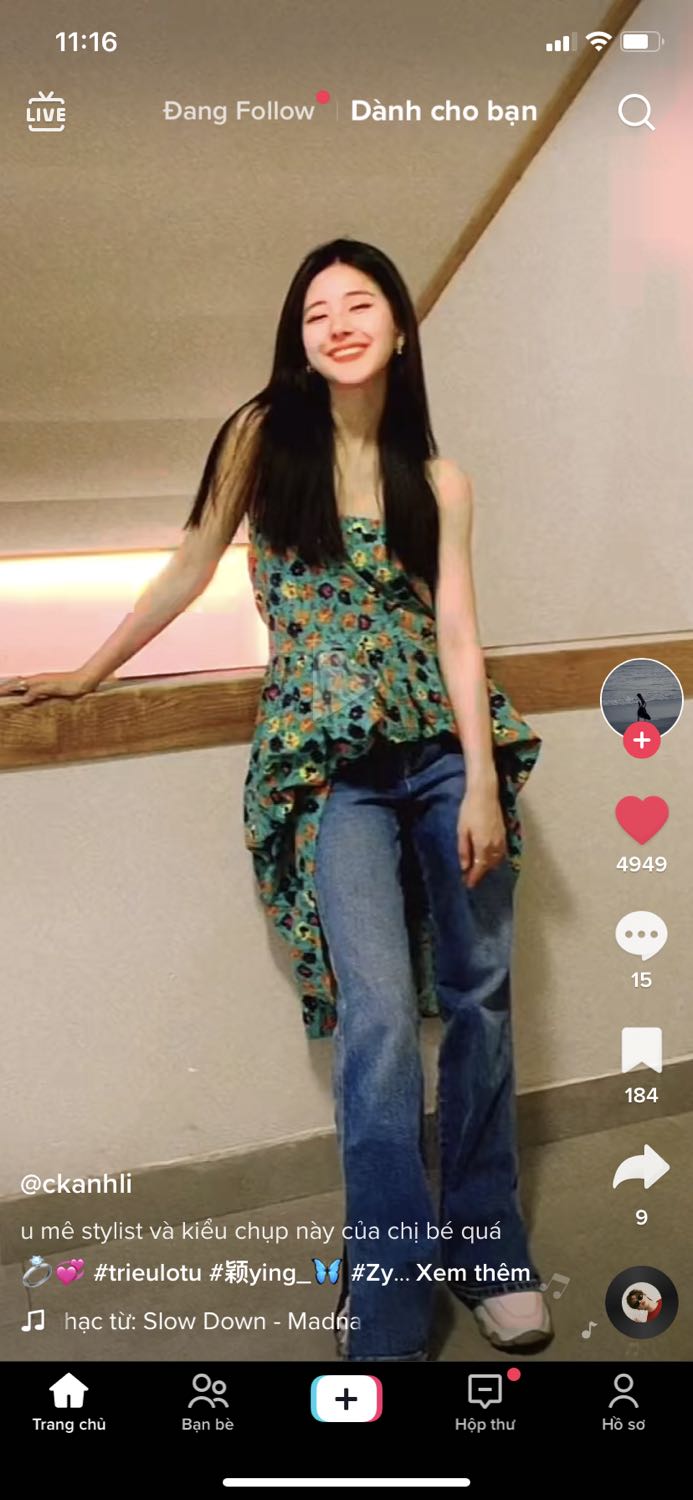The image size is (693, 1500).
Task: Open the Hộp thư inbox tab
Action: pos(485,1402)
